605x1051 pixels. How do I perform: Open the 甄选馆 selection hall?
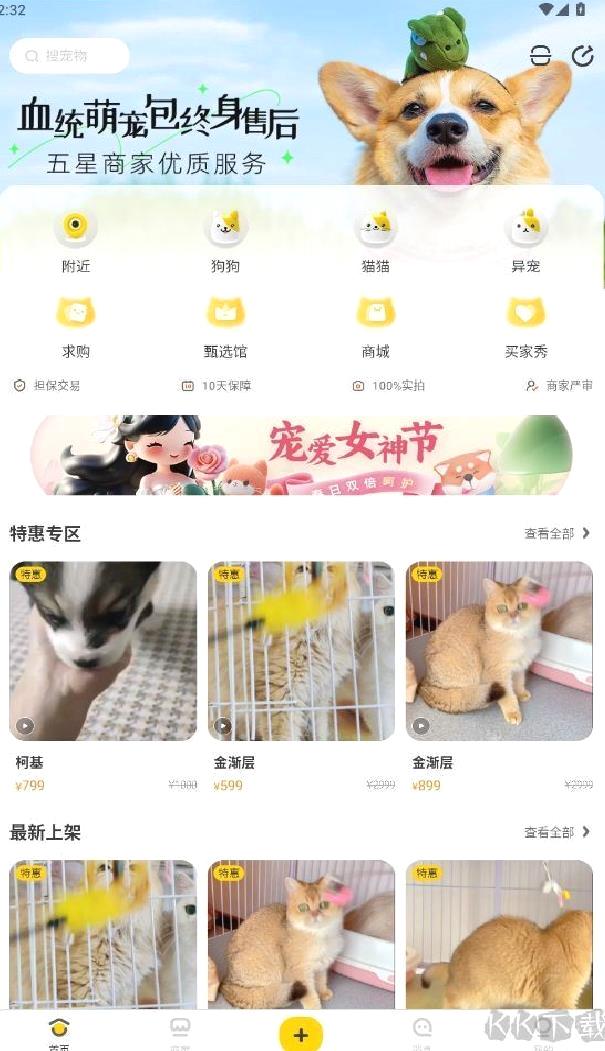[x=226, y=326]
